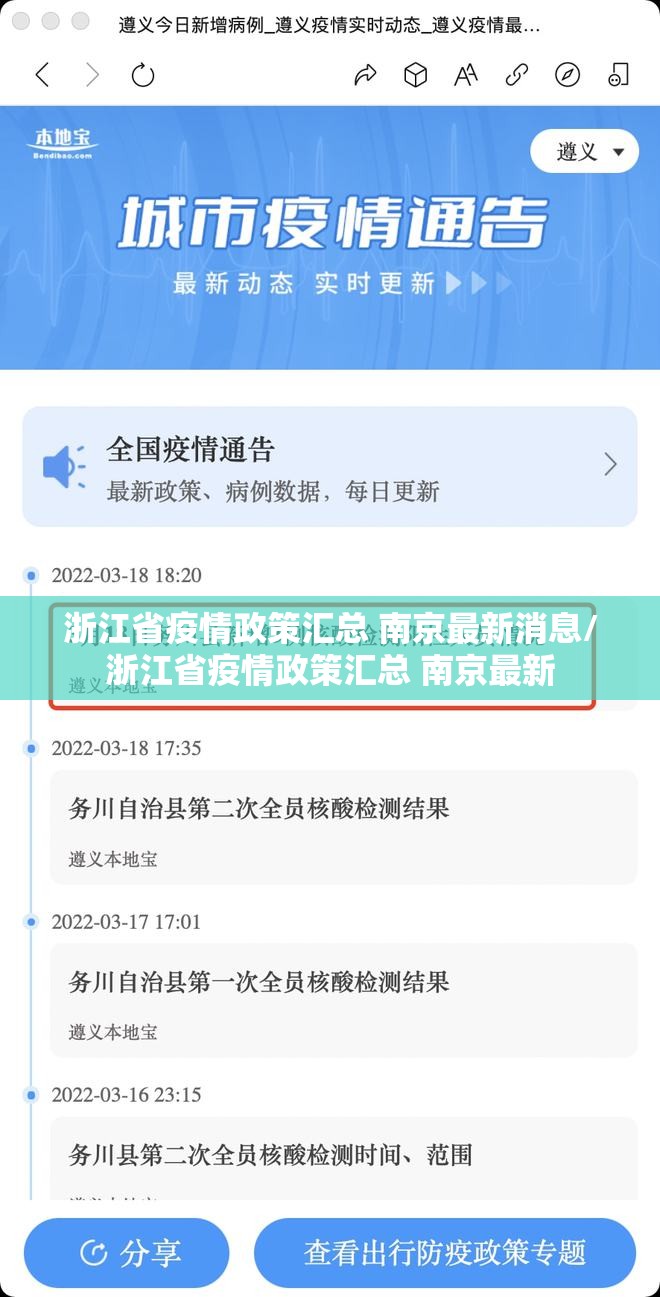Copy the page link with the chain icon
This screenshot has height=1297, width=660.
(x=517, y=75)
